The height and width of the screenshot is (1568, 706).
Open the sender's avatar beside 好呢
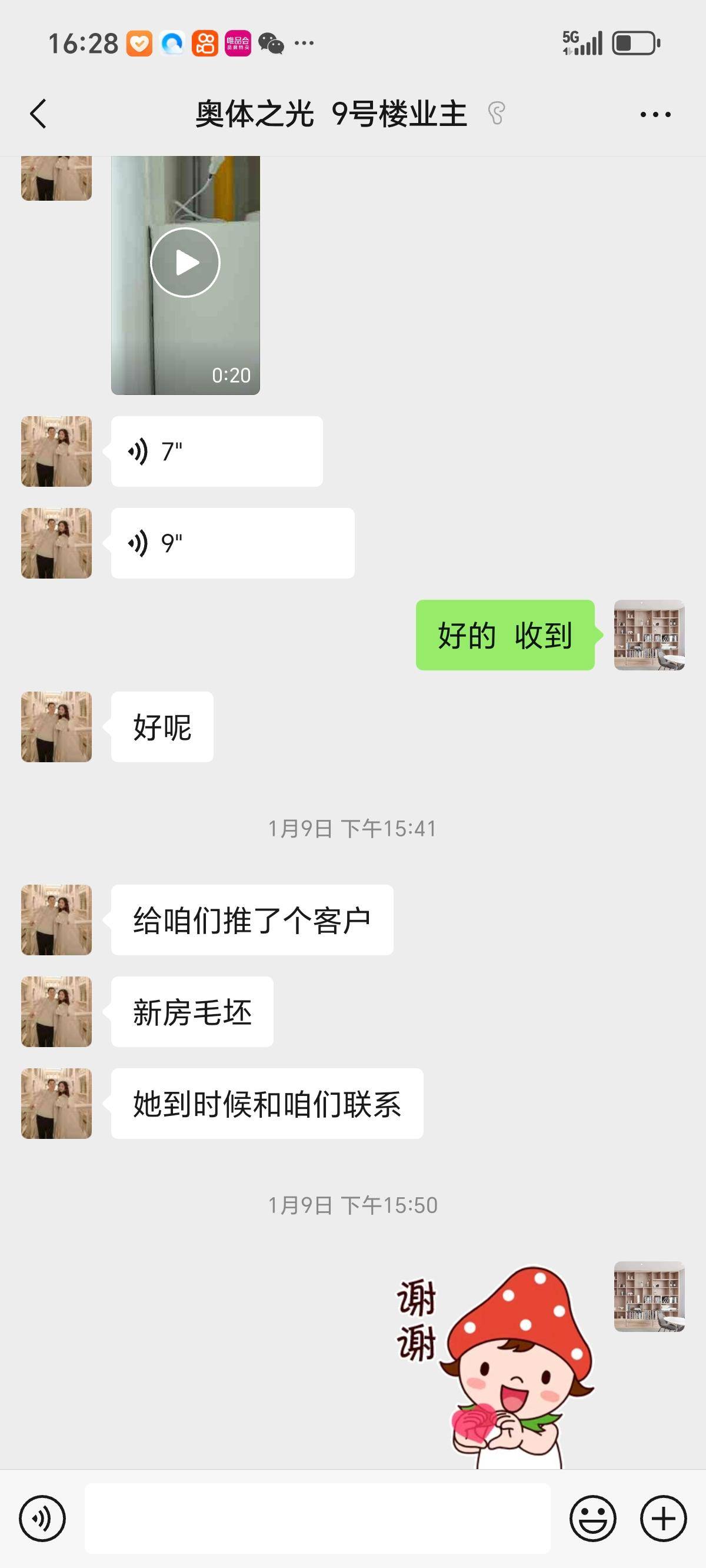point(56,727)
